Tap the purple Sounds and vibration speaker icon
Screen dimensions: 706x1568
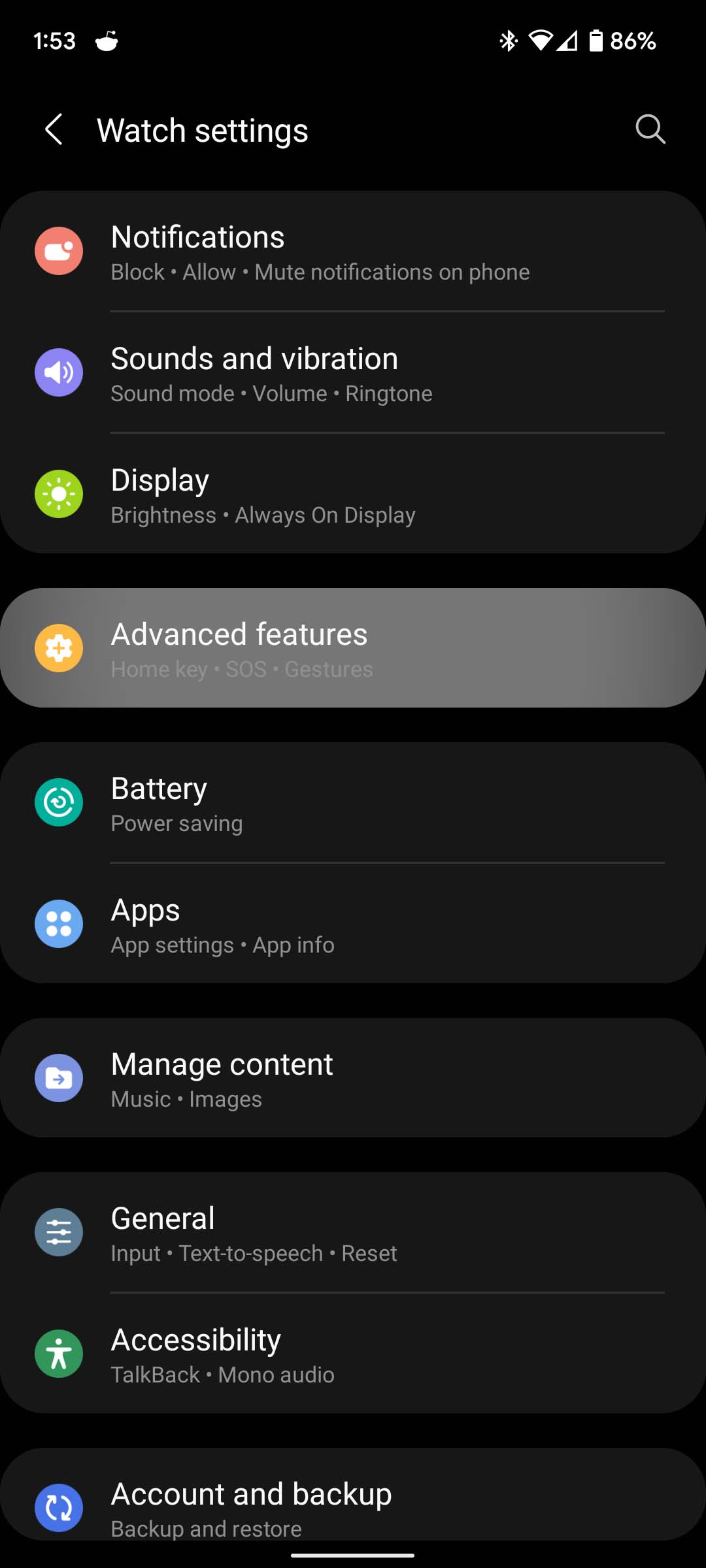tap(59, 372)
